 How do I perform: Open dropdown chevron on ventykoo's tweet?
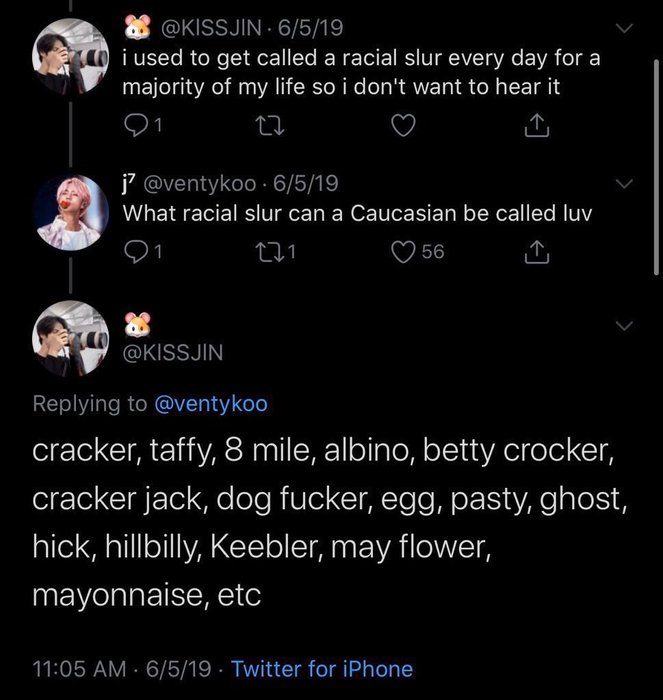626,185
